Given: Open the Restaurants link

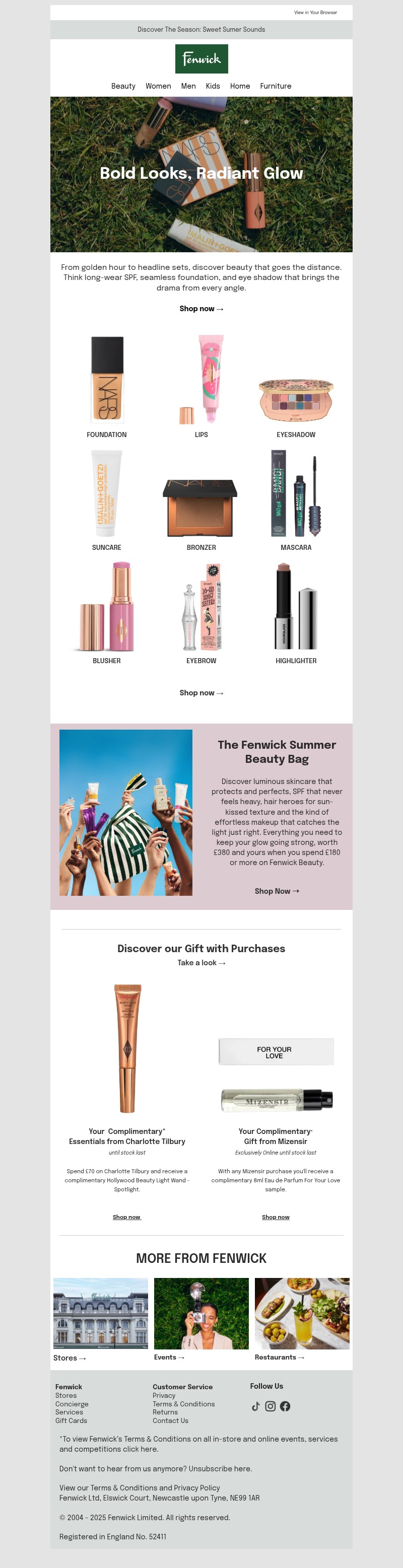Looking at the screenshot, I should click(x=279, y=1357).
